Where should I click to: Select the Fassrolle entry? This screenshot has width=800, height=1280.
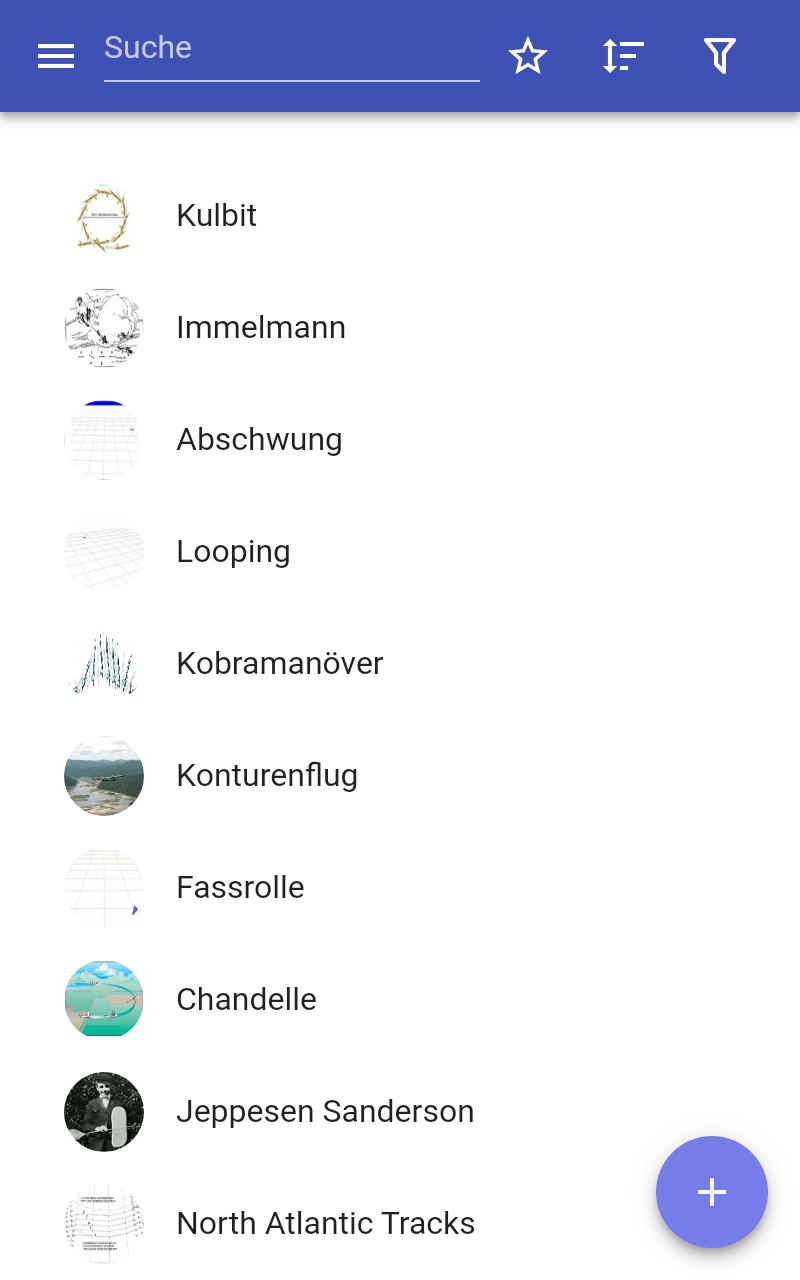[x=240, y=888]
